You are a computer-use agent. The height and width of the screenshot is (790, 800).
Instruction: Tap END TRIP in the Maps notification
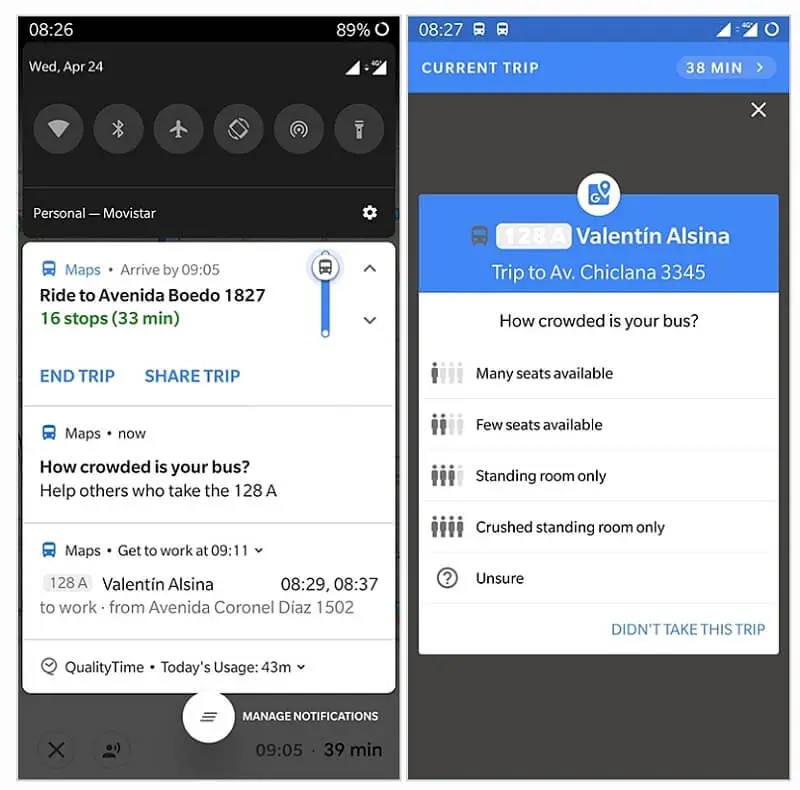click(77, 376)
